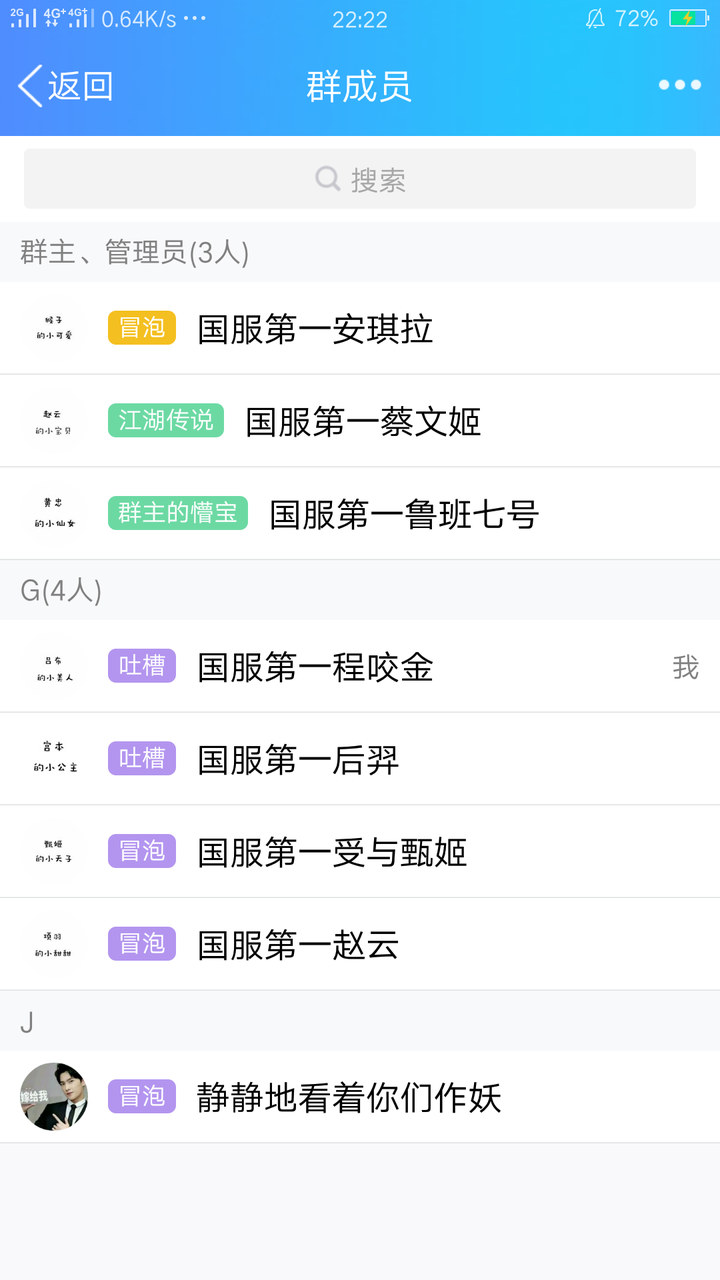Go back with the 返回 button
Viewport: 720px width, 1280px height.
66,86
